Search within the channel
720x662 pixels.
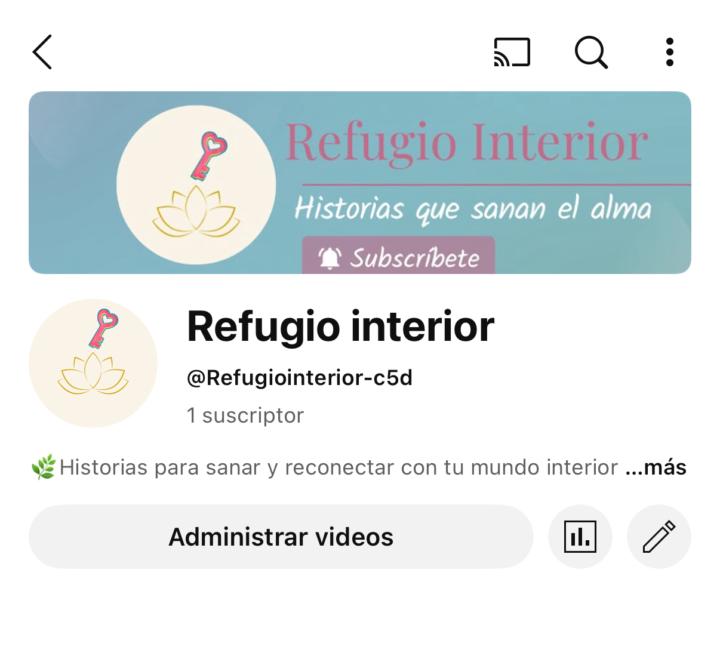click(591, 52)
